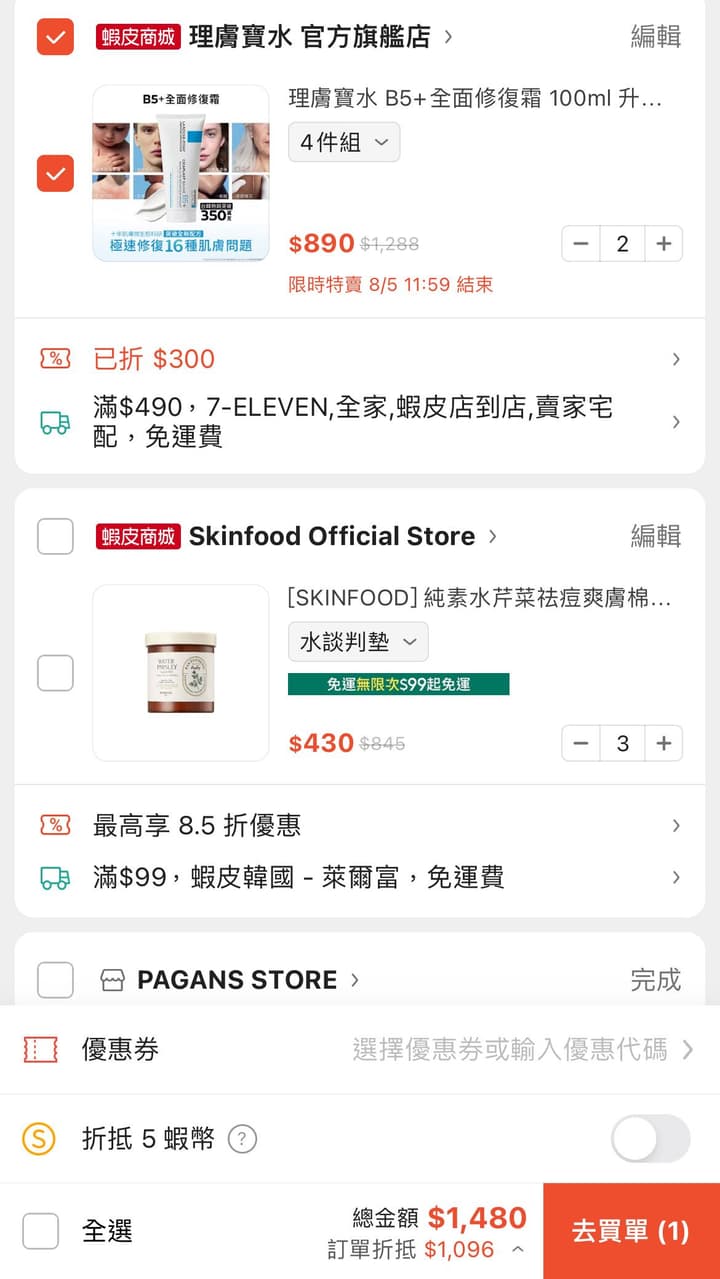Click 編輯 for the 理膚寶水 store section
This screenshot has width=720, height=1279.
pyautogui.click(x=655, y=37)
